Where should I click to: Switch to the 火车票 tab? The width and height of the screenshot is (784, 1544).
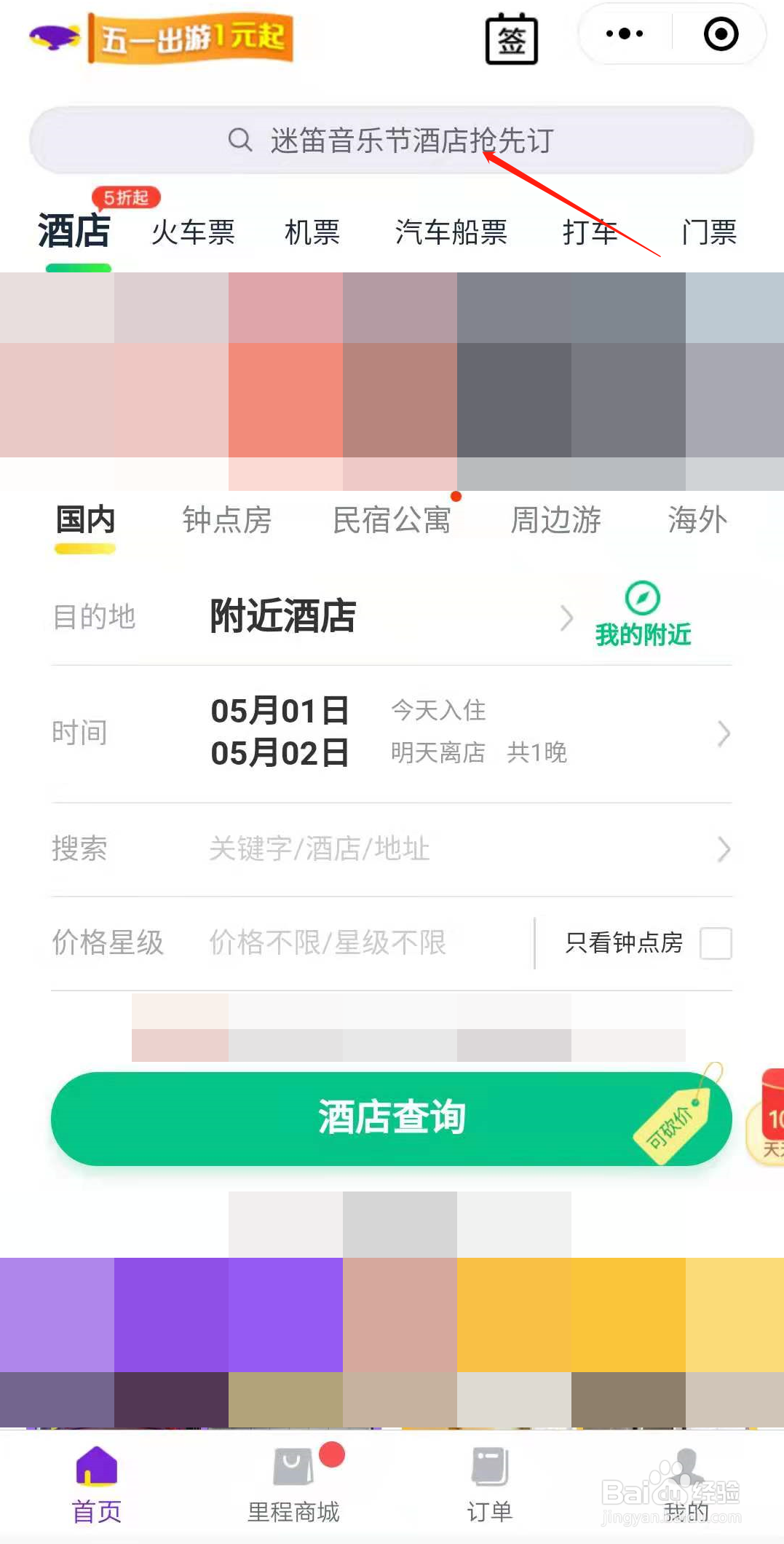[x=194, y=232]
